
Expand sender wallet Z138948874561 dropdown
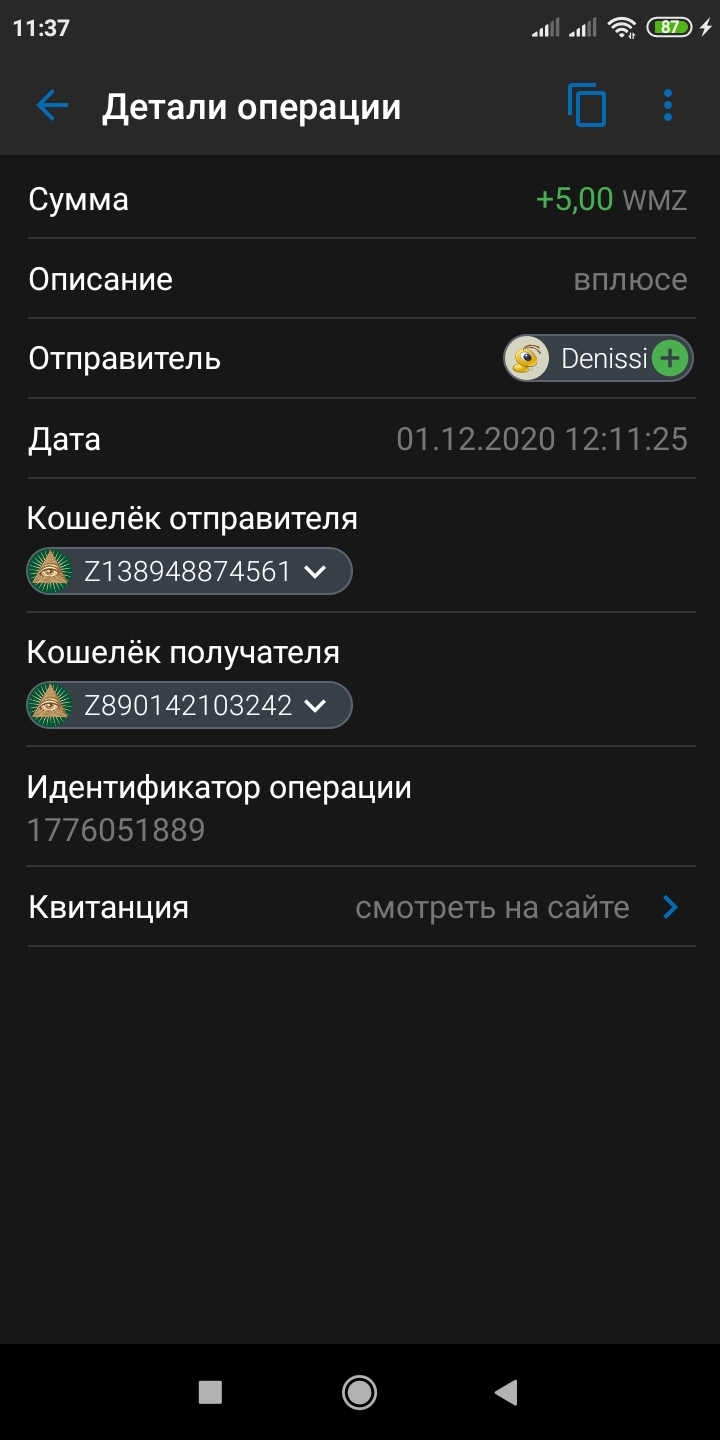(189, 572)
